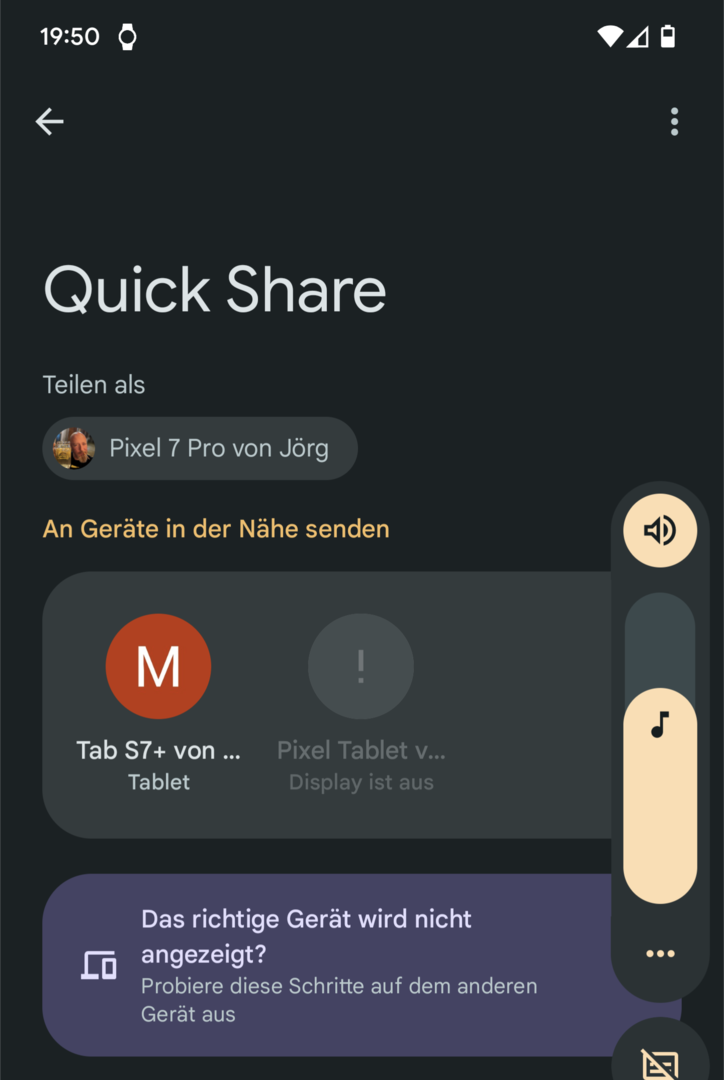
Task: Toggle the live caption button
Action: click(x=660, y=1060)
